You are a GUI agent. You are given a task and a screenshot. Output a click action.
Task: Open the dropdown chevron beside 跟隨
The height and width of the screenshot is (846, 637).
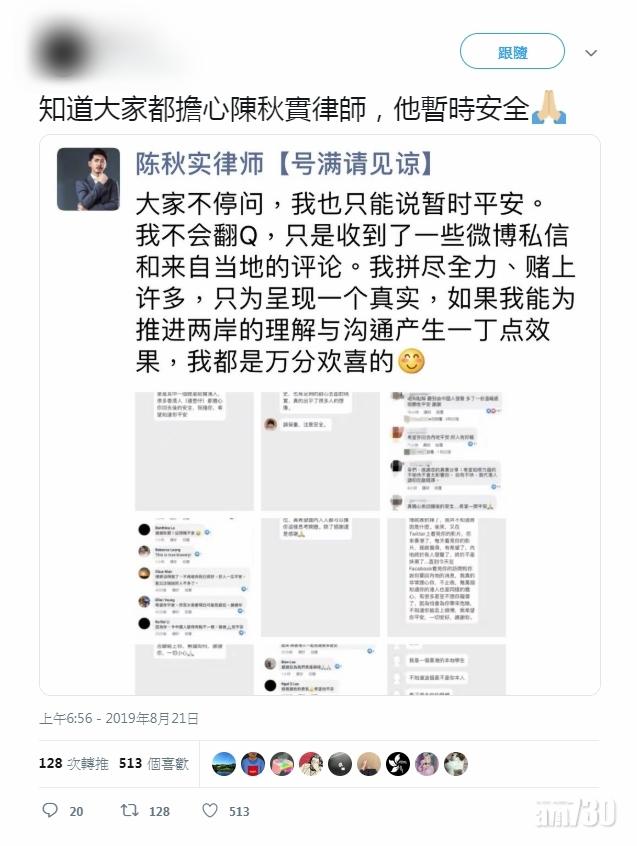pyautogui.click(x=591, y=52)
